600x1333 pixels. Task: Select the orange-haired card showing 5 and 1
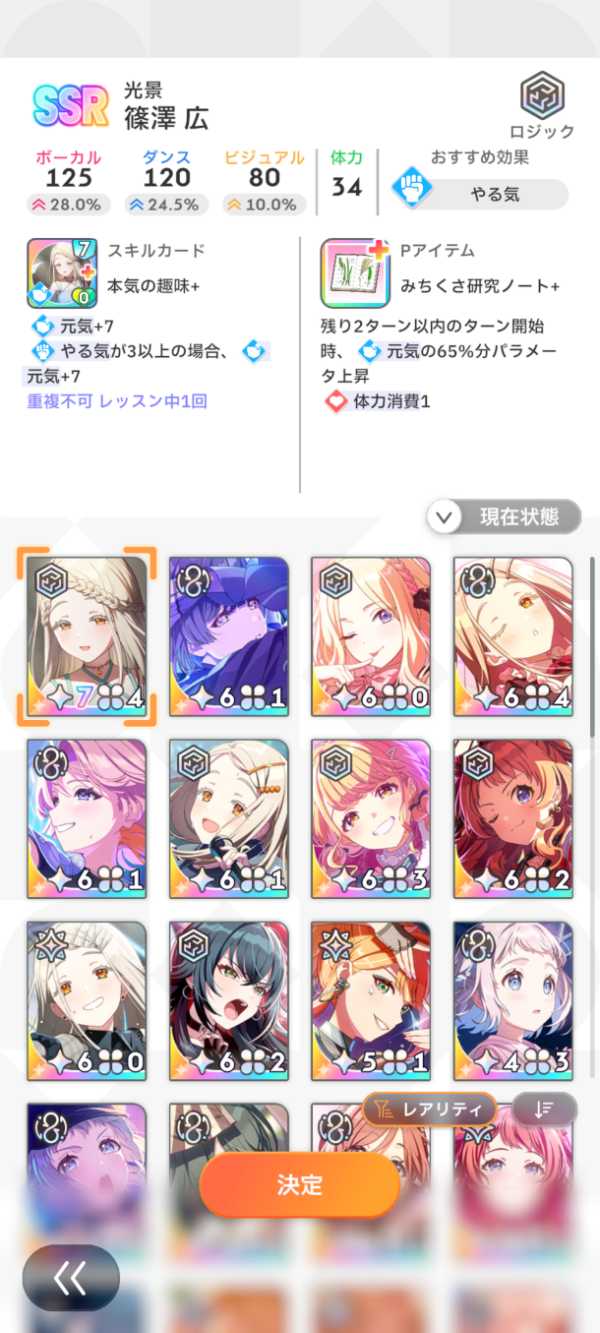click(x=370, y=999)
